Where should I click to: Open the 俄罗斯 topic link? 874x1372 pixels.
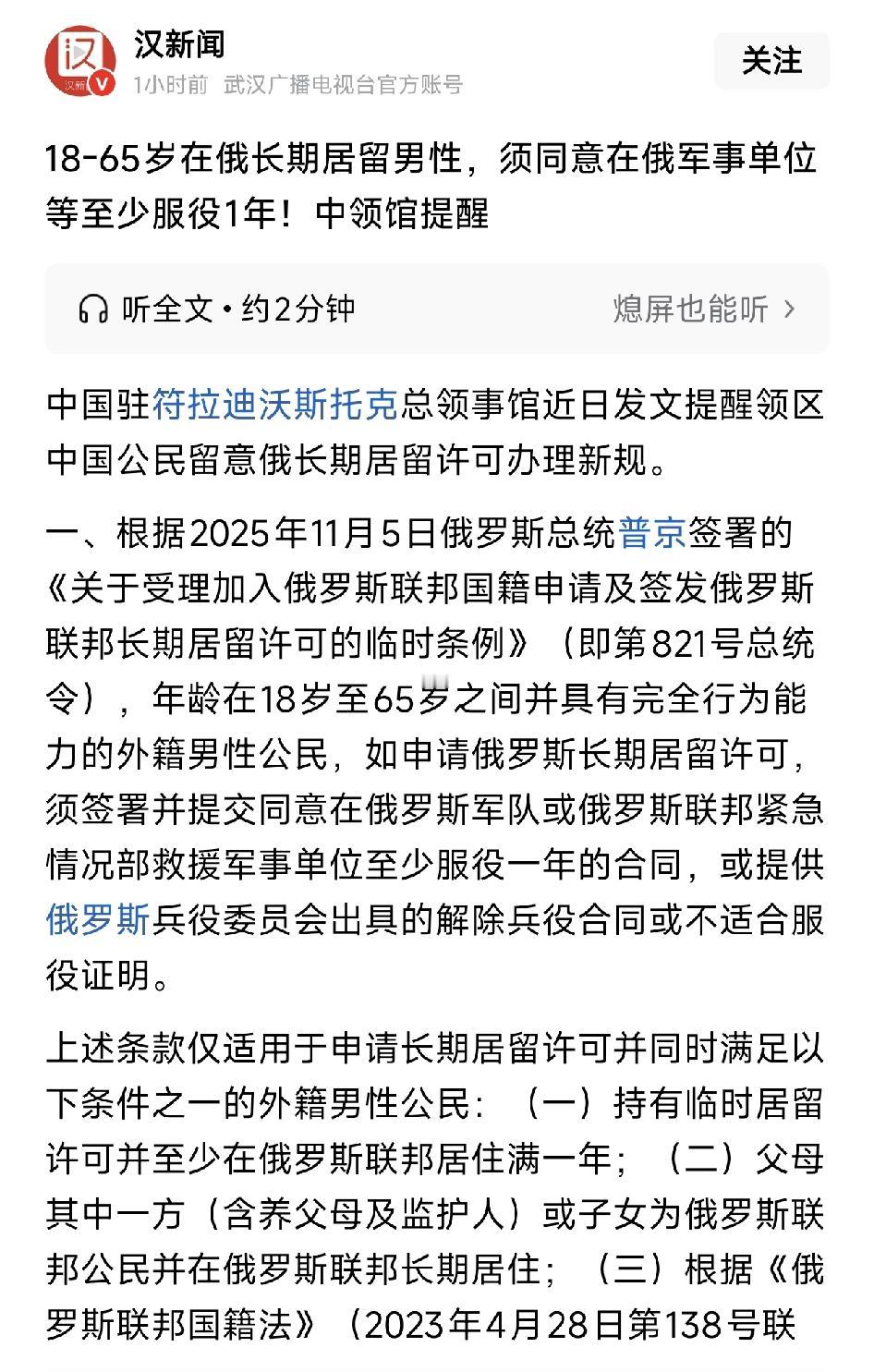95,914
